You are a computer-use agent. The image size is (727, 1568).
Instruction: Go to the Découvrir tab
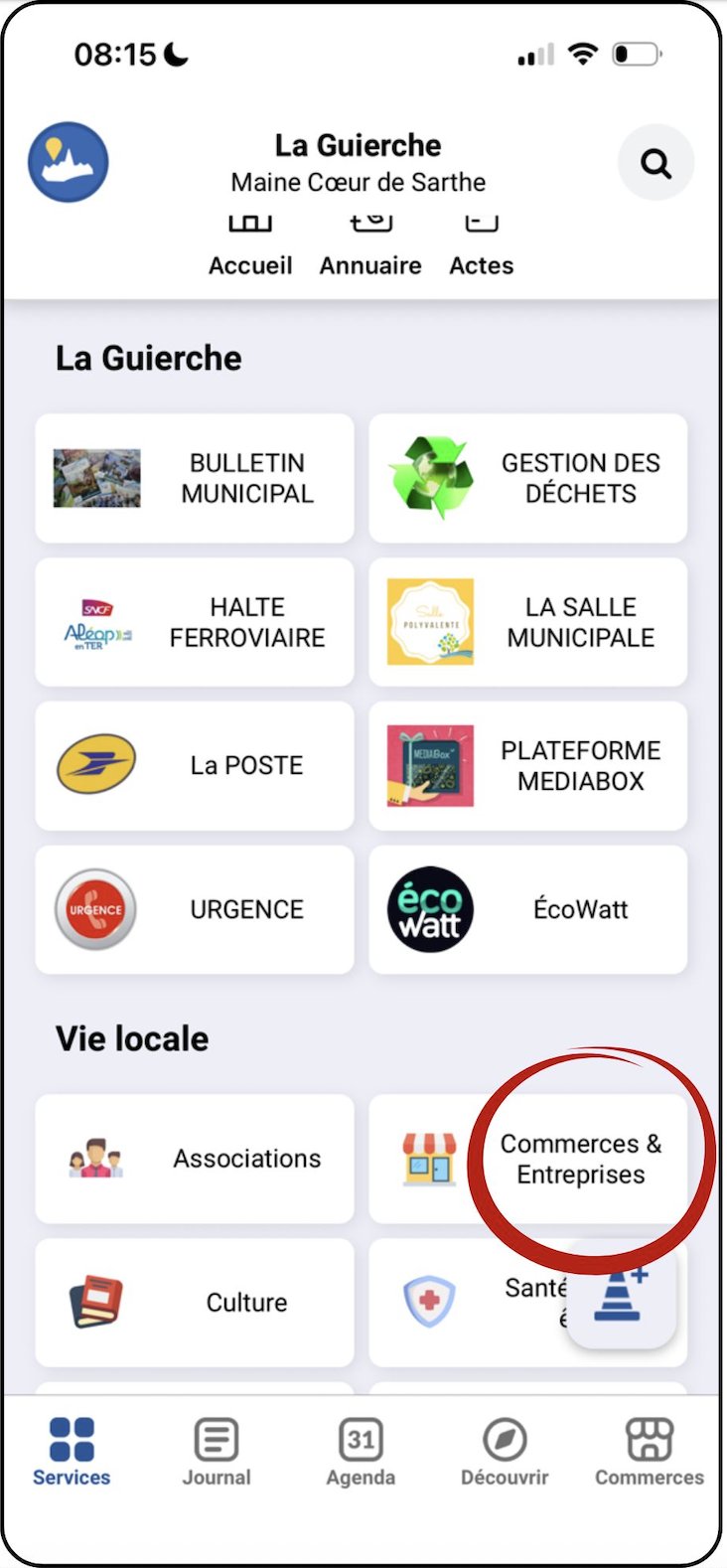[x=505, y=1452]
